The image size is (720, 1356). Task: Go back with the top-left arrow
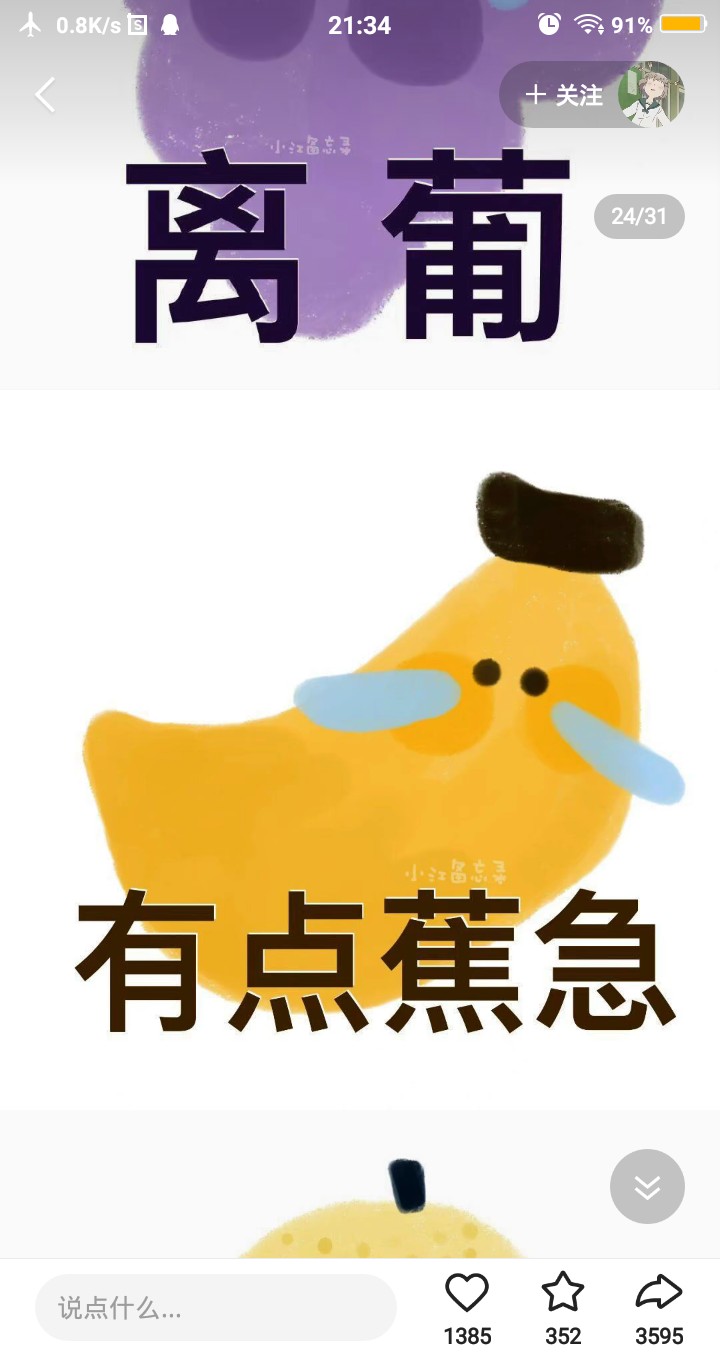(x=45, y=95)
